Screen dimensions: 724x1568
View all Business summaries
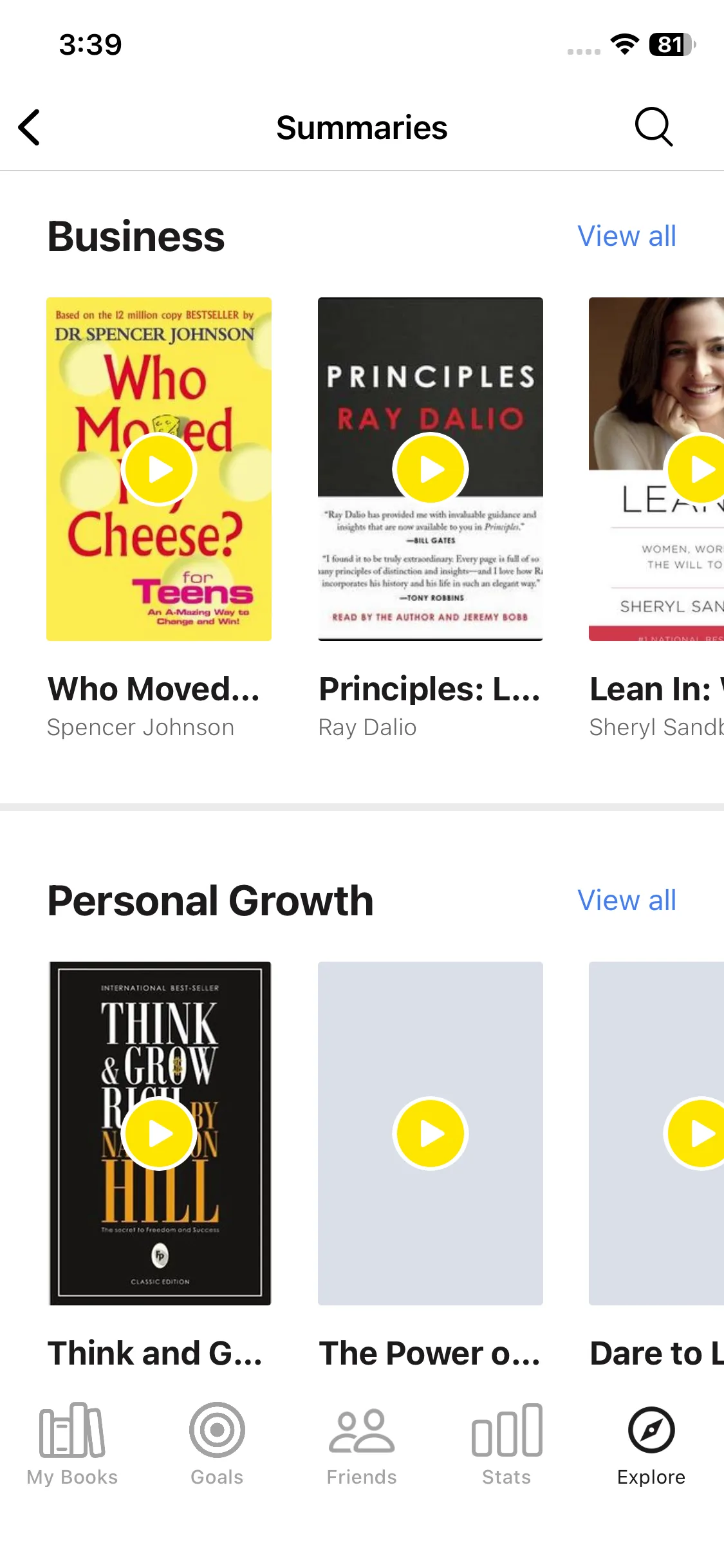point(626,236)
